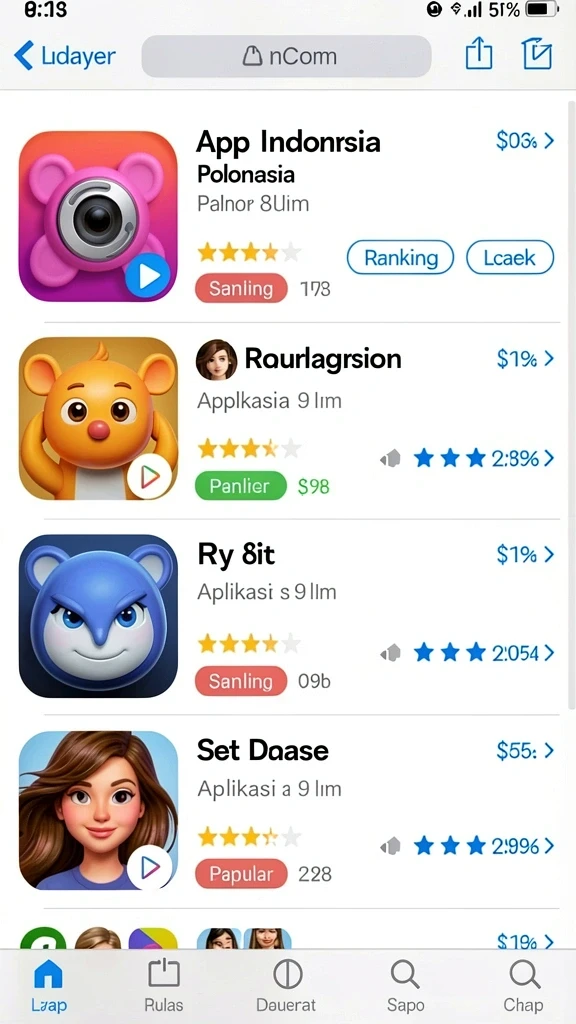Go back to Lidayer
Viewport: 576px width, 1024px height.
(64, 56)
